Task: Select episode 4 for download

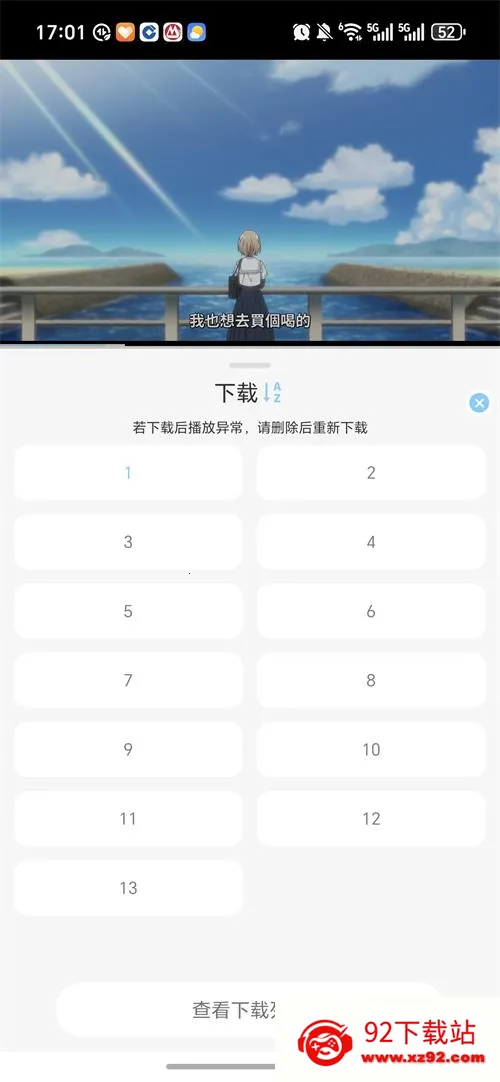Action: (x=371, y=542)
